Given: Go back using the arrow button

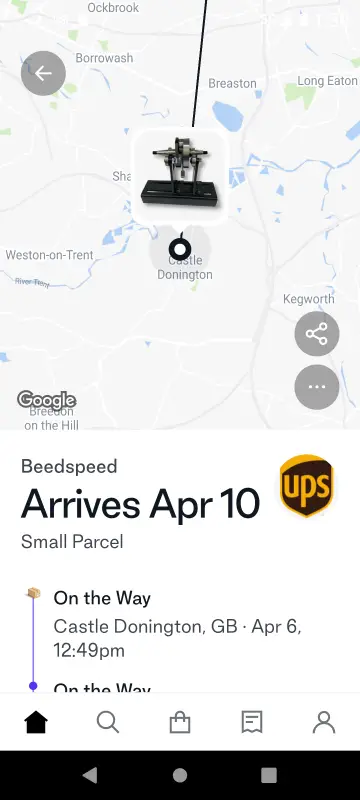Looking at the screenshot, I should [x=43, y=73].
